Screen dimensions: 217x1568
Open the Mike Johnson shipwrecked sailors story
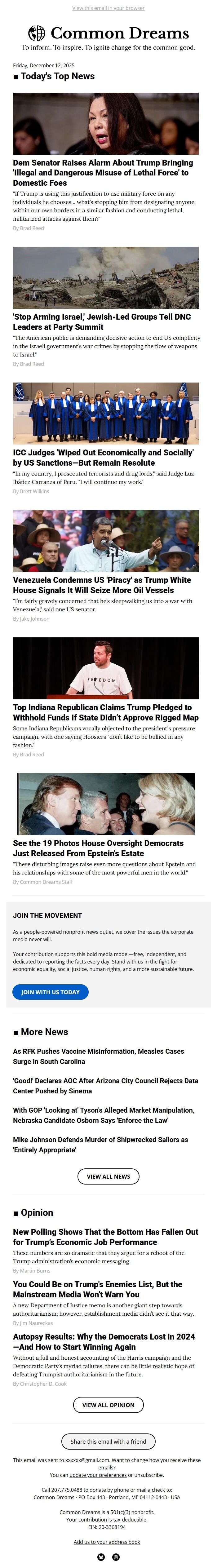click(100, 1144)
